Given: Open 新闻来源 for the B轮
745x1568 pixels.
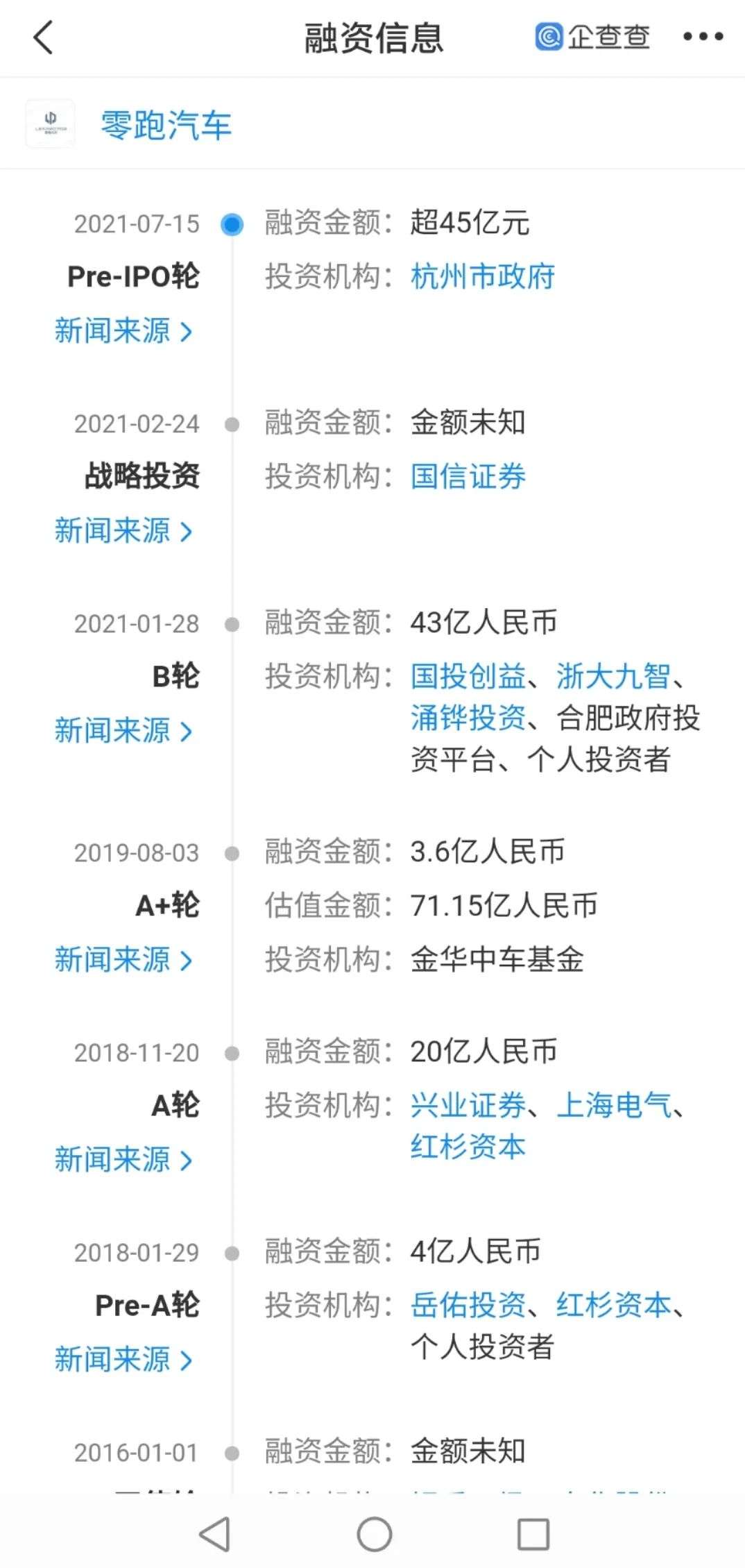Looking at the screenshot, I should click(x=123, y=730).
